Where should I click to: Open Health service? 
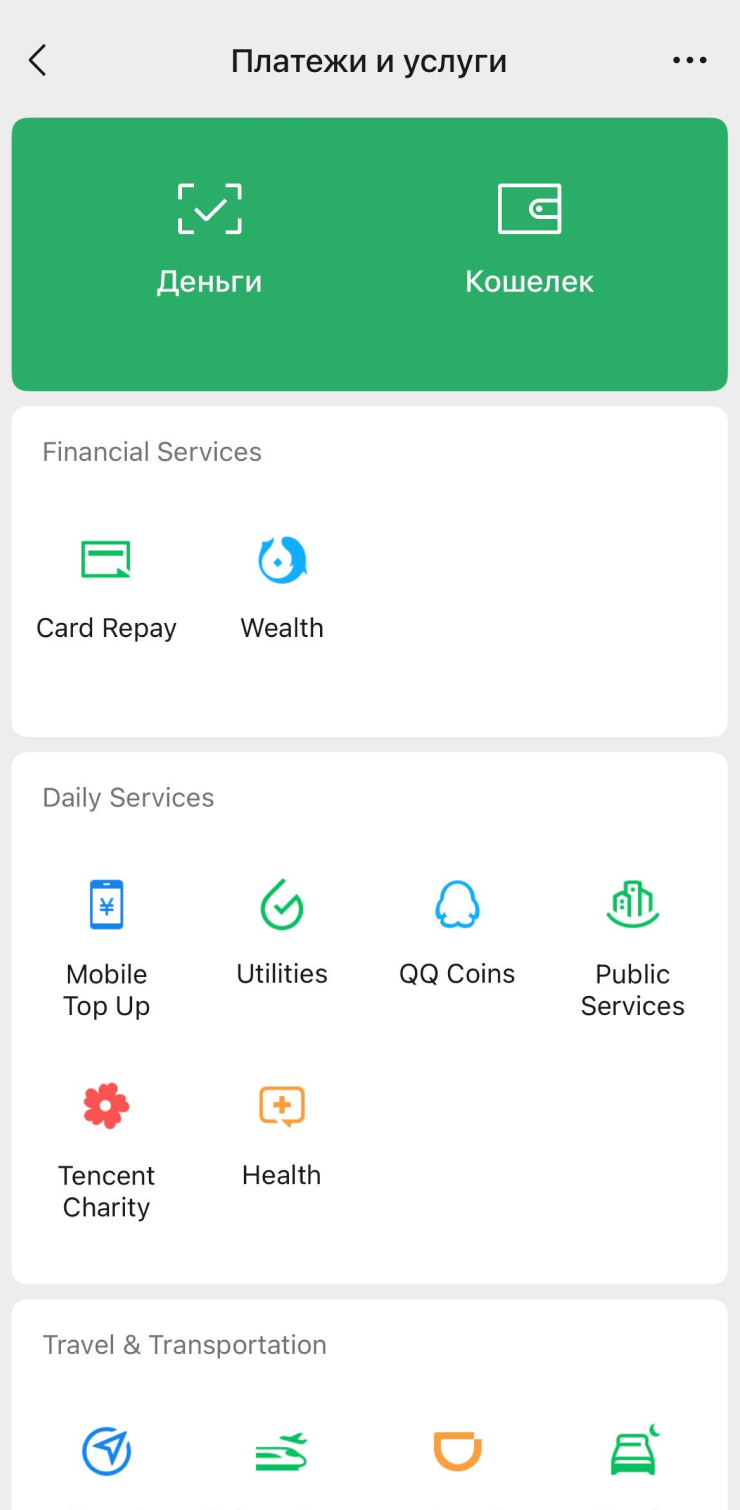pos(282,1132)
